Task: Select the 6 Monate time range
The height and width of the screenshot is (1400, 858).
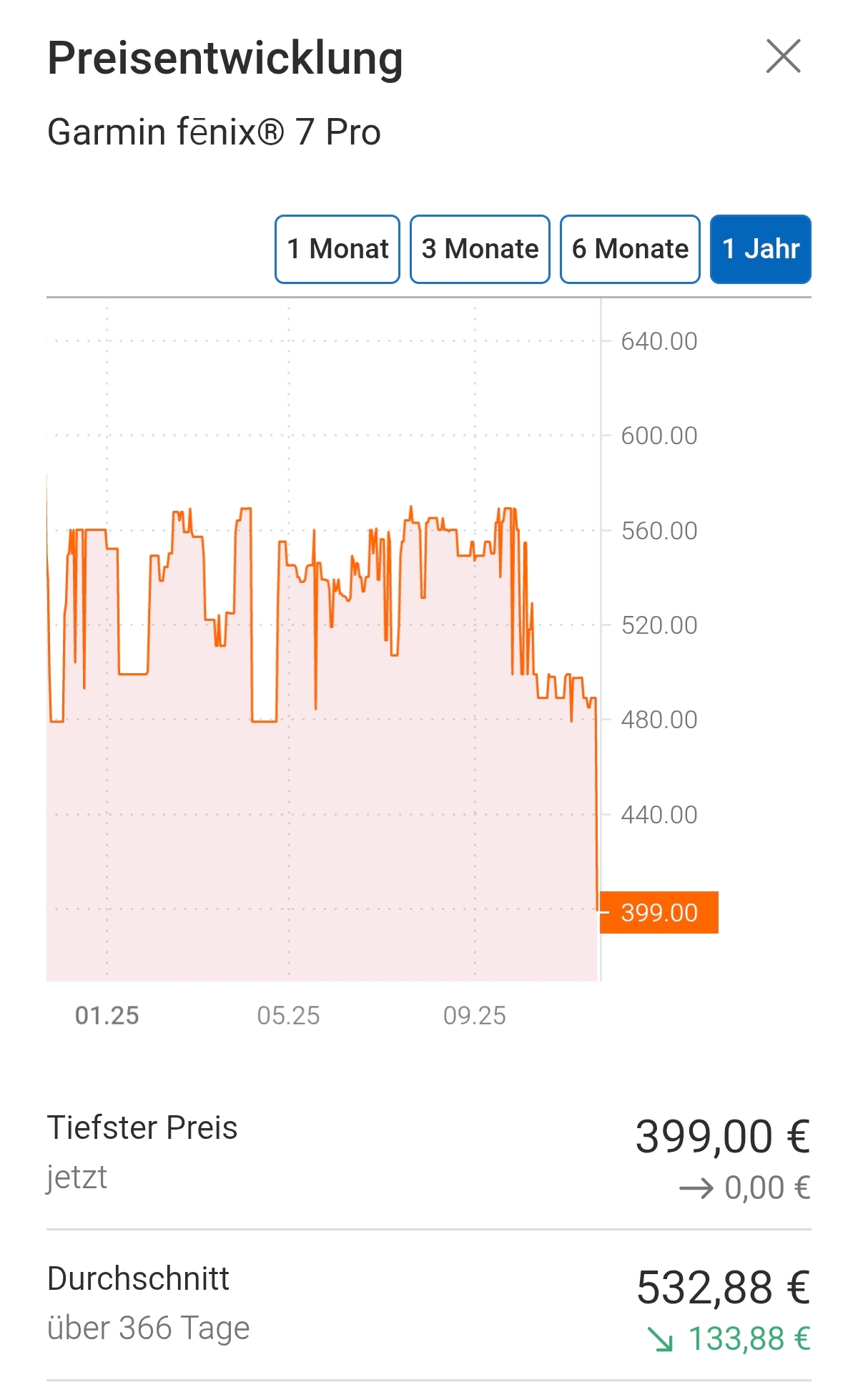Action: point(630,249)
